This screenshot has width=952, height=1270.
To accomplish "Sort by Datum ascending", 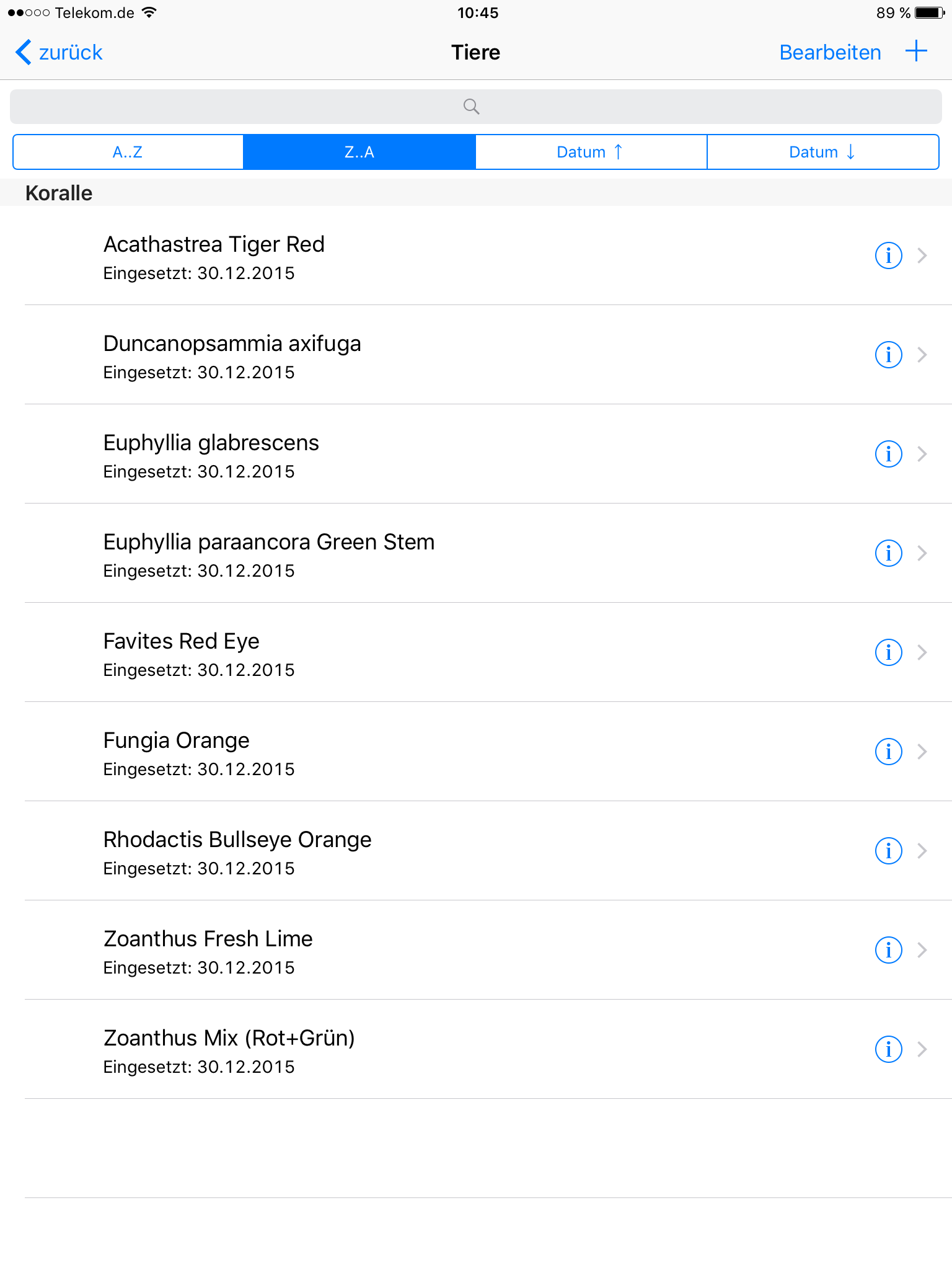I will coord(591,152).
